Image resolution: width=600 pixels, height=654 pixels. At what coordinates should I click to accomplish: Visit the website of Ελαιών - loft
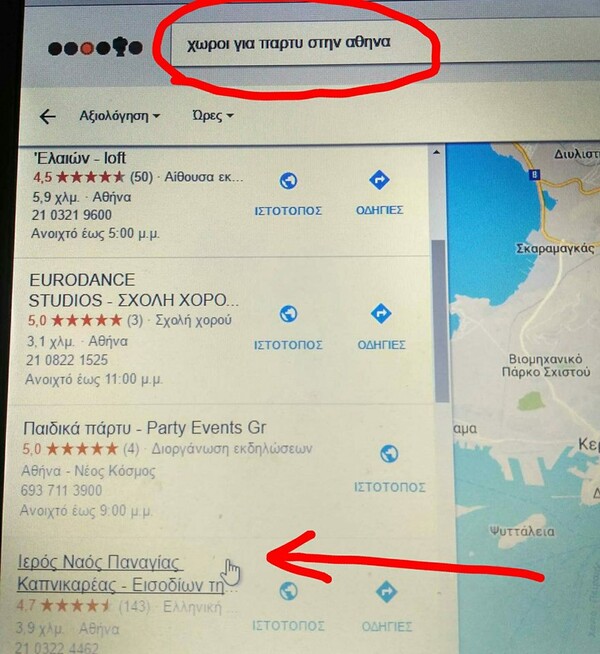(288, 192)
